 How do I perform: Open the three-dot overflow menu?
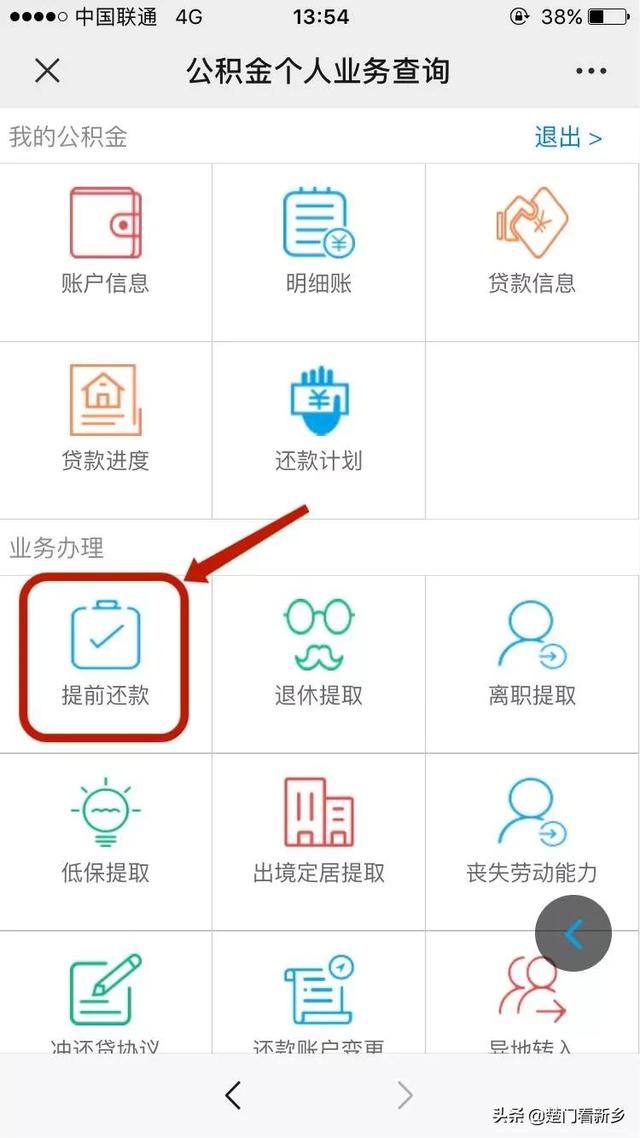pyautogui.click(x=591, y=71)
